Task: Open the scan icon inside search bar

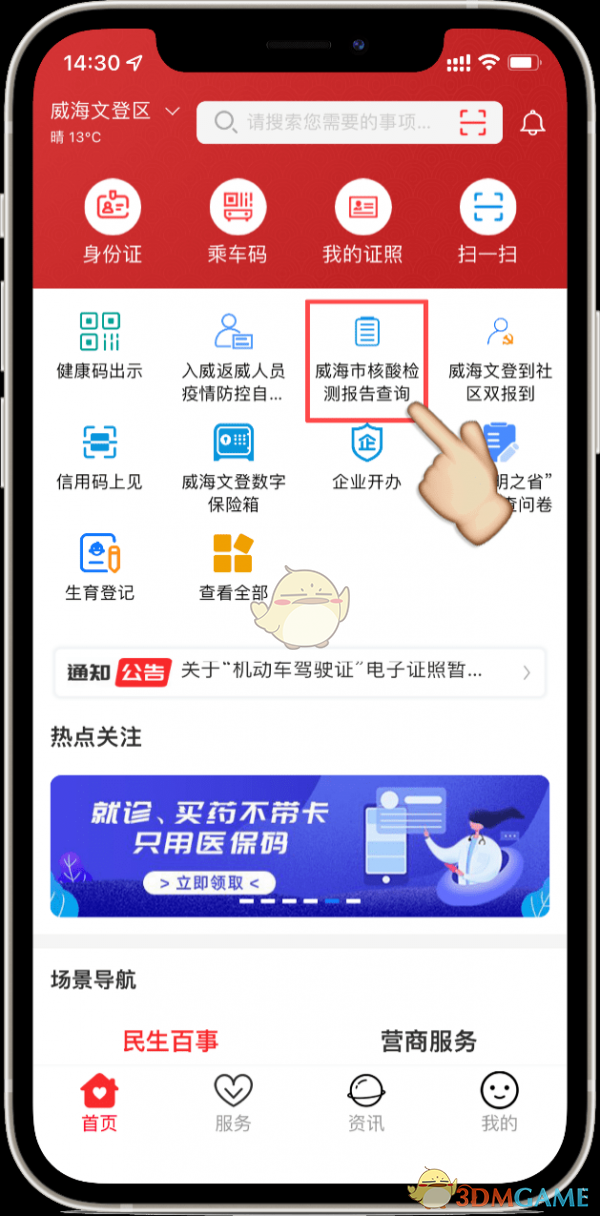Action: click(473, 122)
